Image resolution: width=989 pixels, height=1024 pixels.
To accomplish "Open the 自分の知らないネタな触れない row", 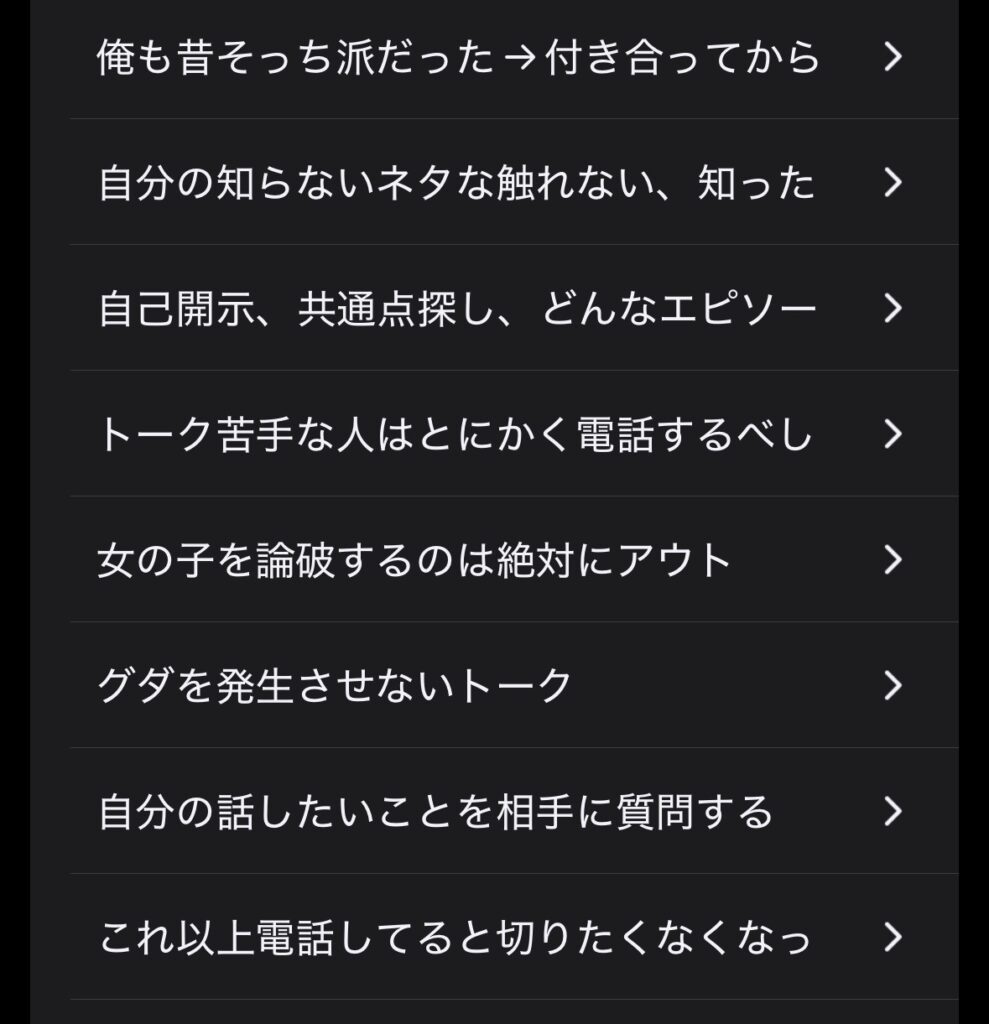I will pyautogui.click(x=456, y=183).
